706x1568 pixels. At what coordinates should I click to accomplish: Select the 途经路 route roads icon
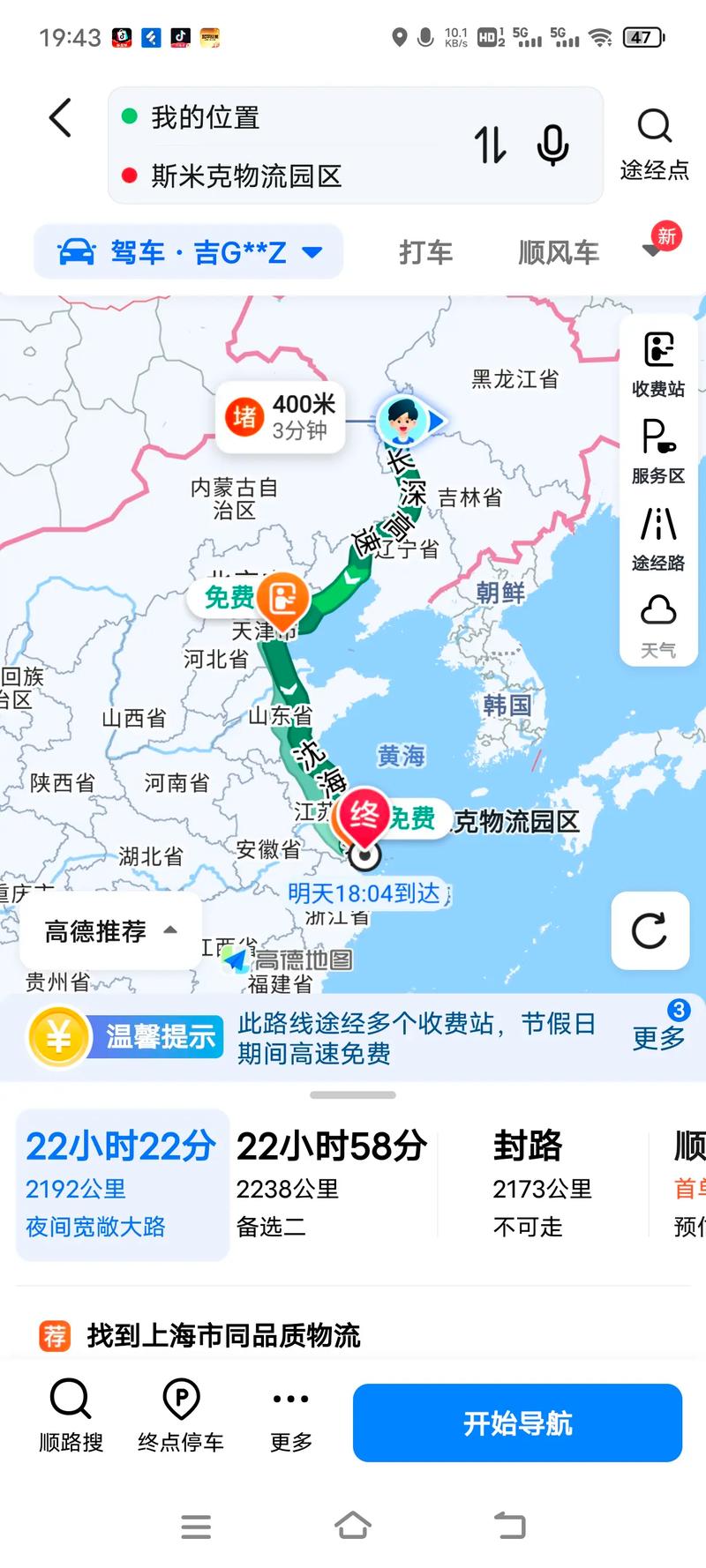click(657, 532)
